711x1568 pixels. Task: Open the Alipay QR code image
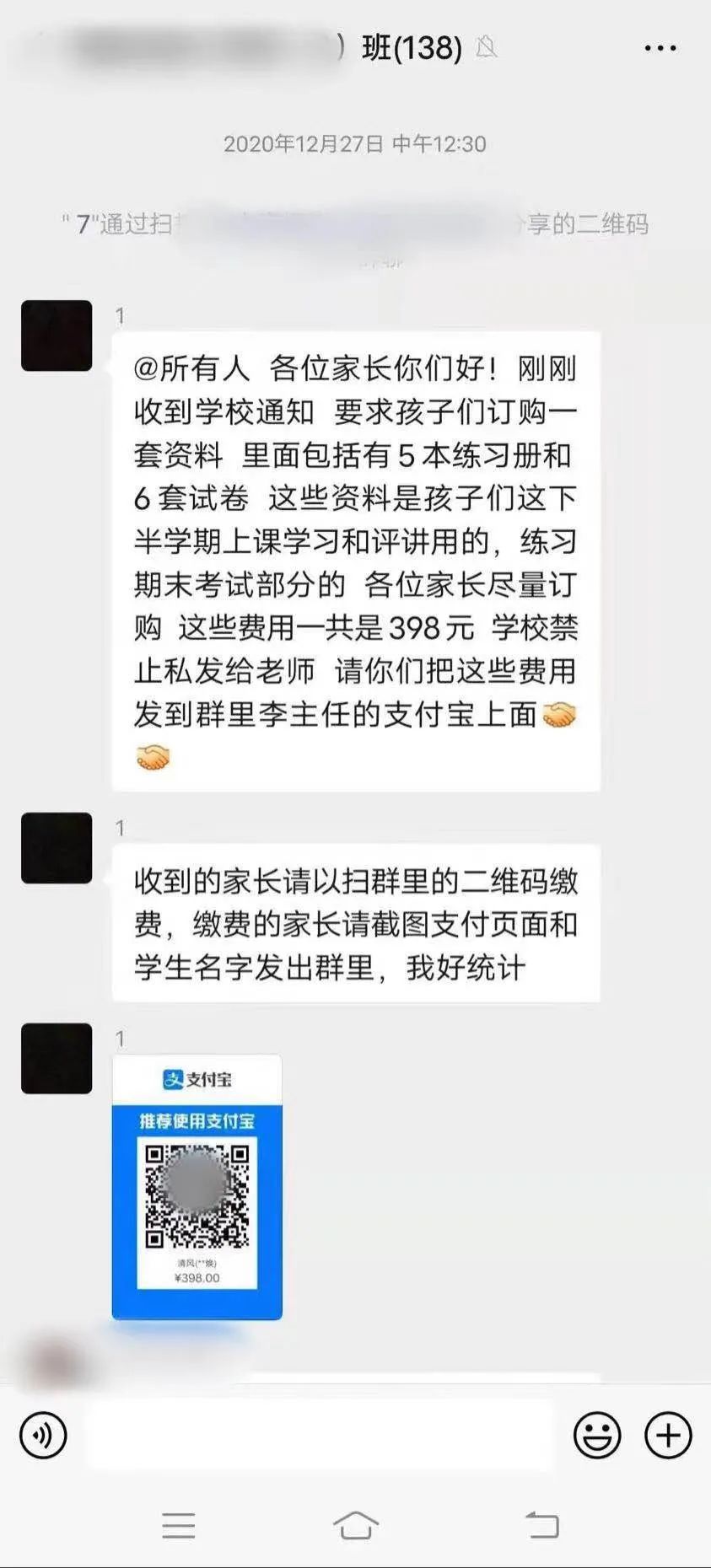(197, 1187)
